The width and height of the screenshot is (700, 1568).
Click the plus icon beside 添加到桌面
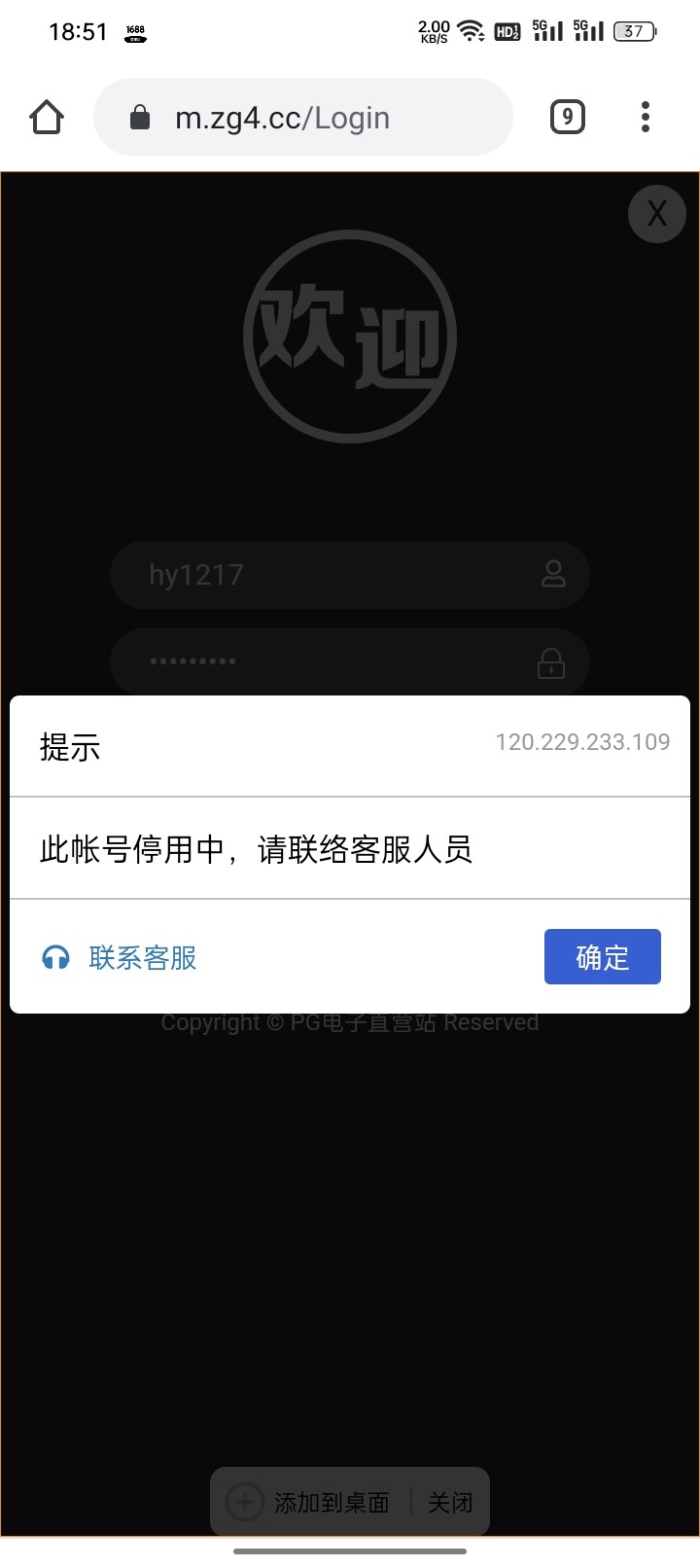(x=243, y=1502)
